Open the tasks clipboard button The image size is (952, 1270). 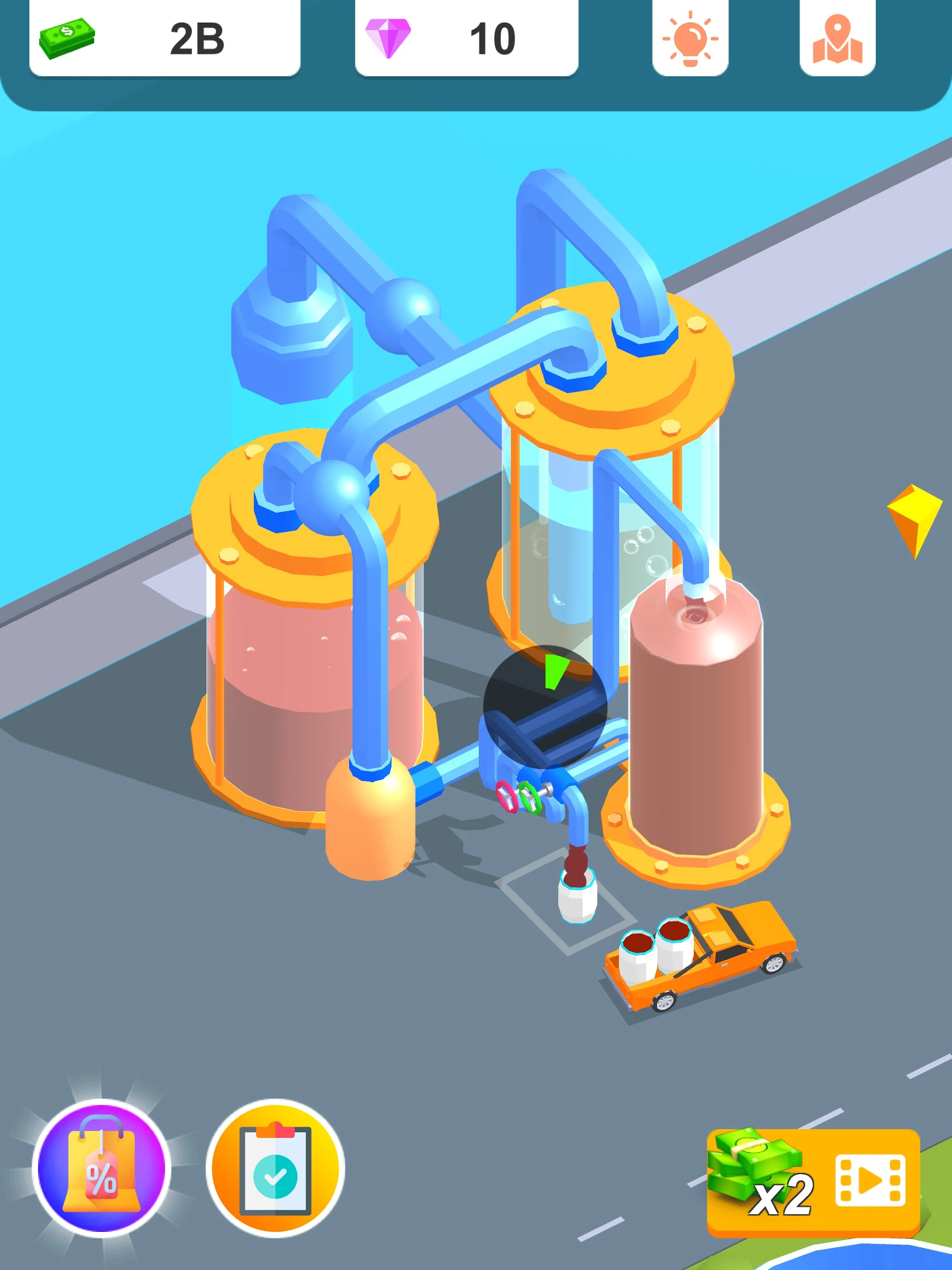[275, 1168]
